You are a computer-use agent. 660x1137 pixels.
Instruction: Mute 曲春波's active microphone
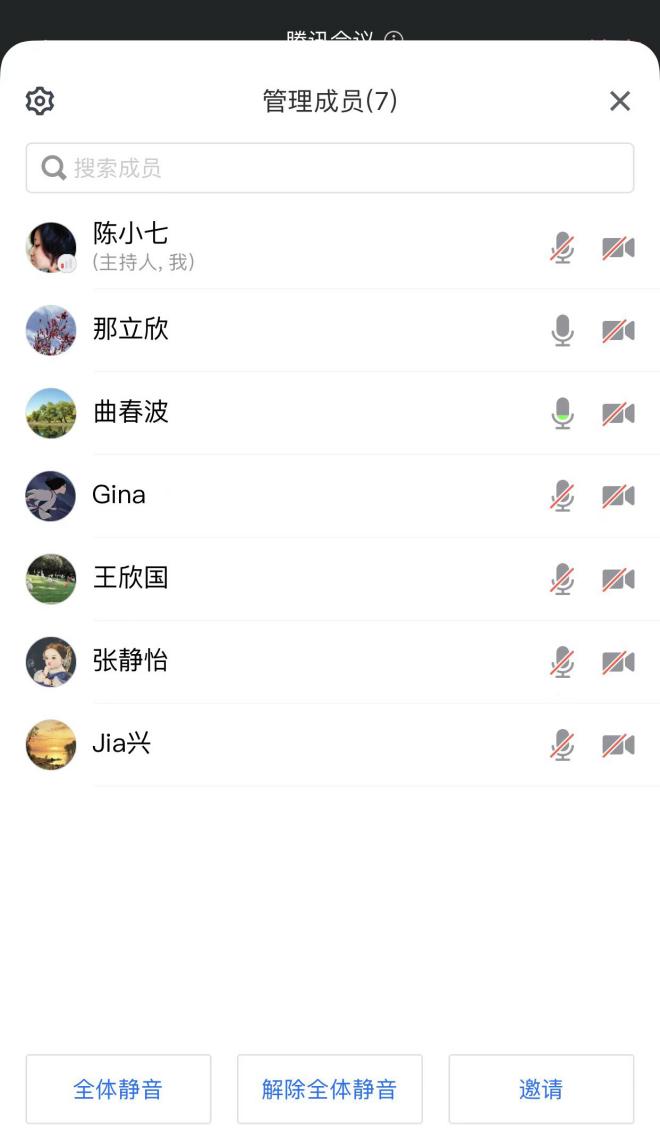563,414
